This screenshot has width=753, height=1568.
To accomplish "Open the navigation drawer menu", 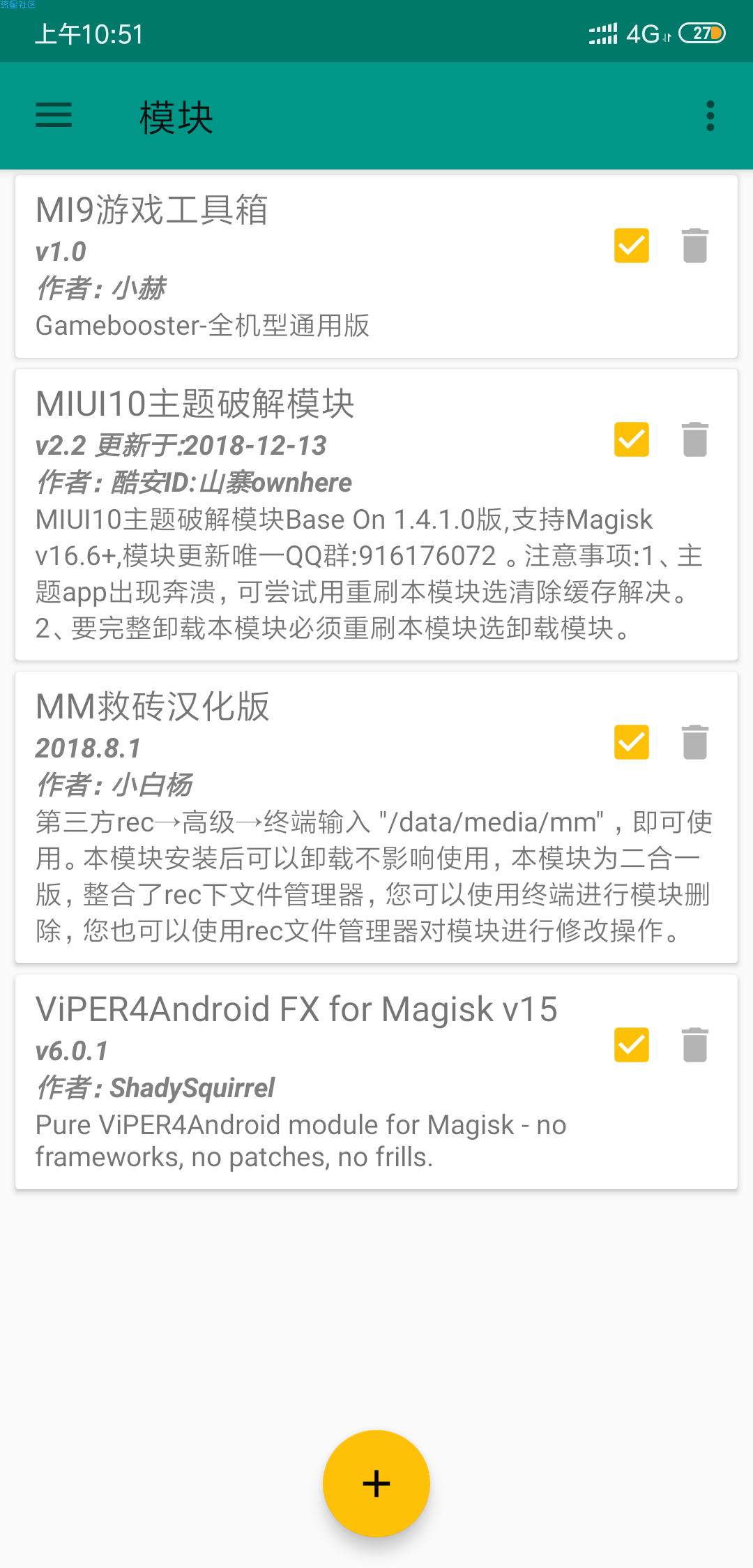I will tap(54, 115).
